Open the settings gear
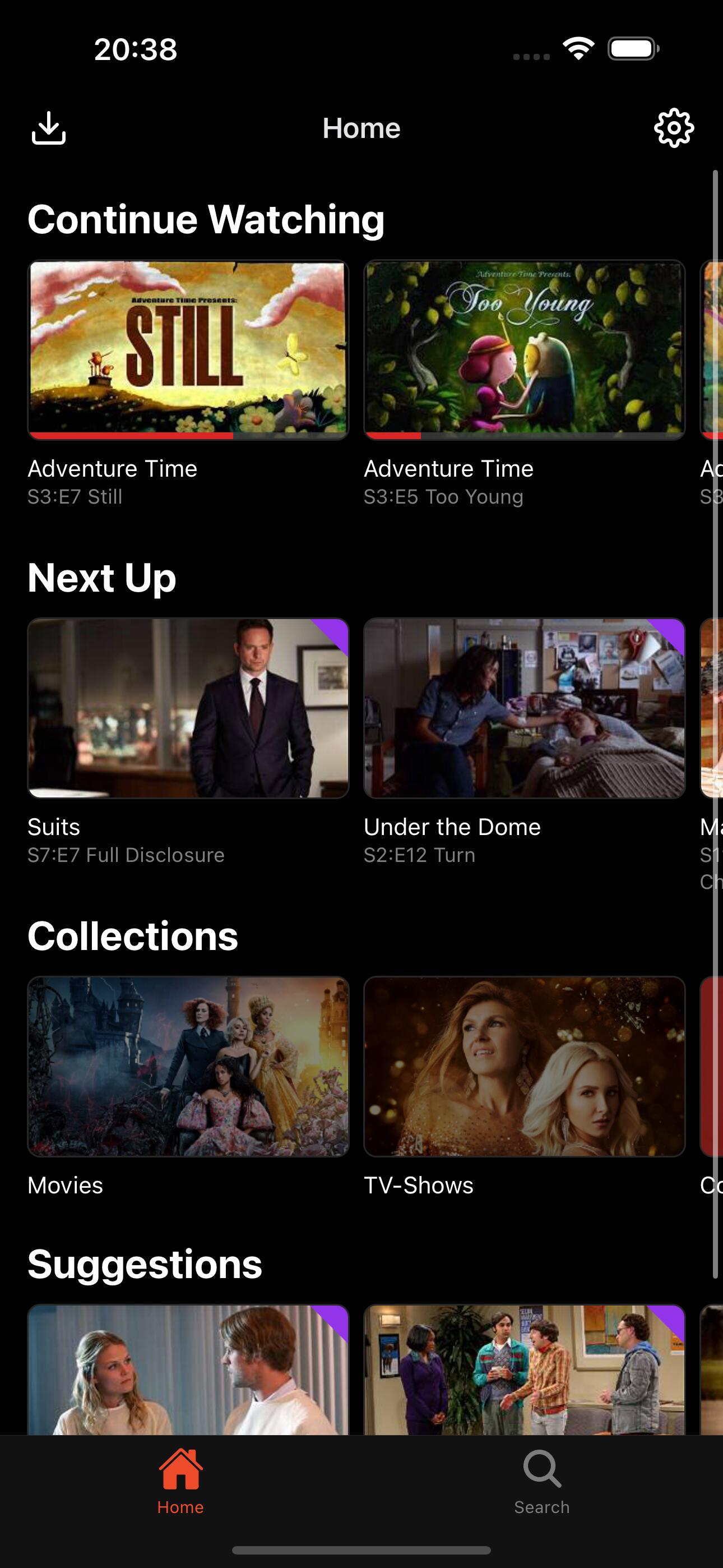The width and height of the screenshot is (723, 1568). [674, 128]
